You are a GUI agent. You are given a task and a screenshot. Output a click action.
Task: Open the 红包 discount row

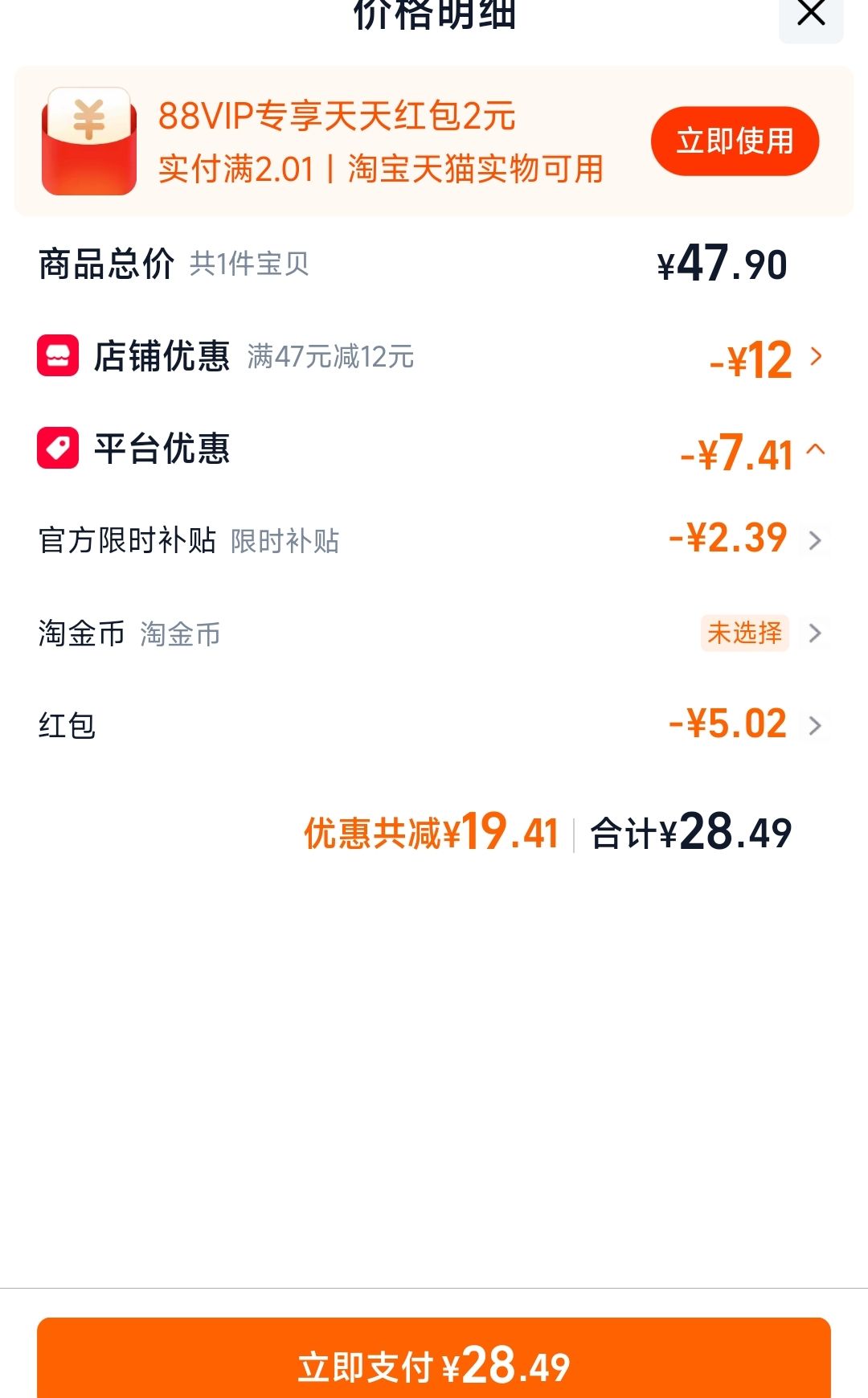434,724
